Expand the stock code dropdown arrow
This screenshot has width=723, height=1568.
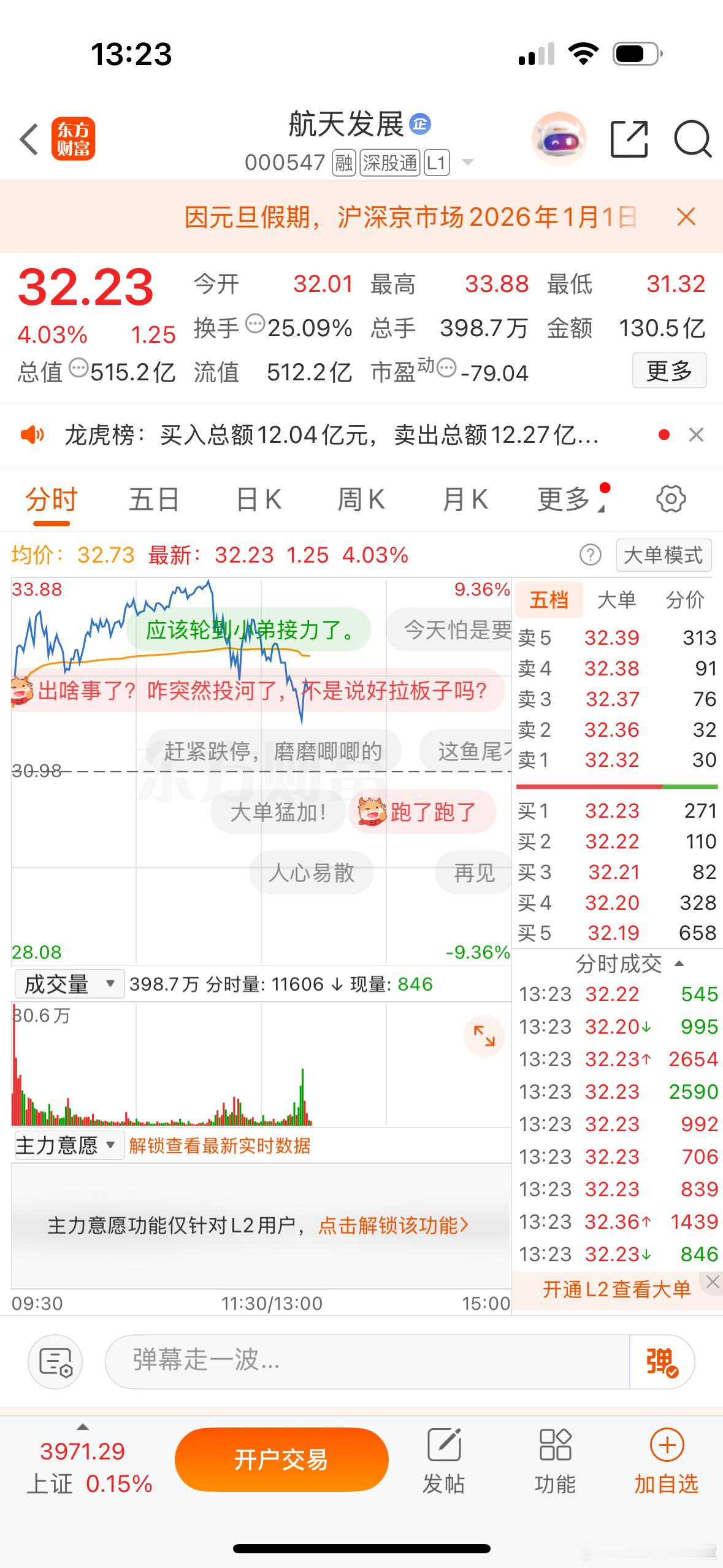click(x=467, y=163)
